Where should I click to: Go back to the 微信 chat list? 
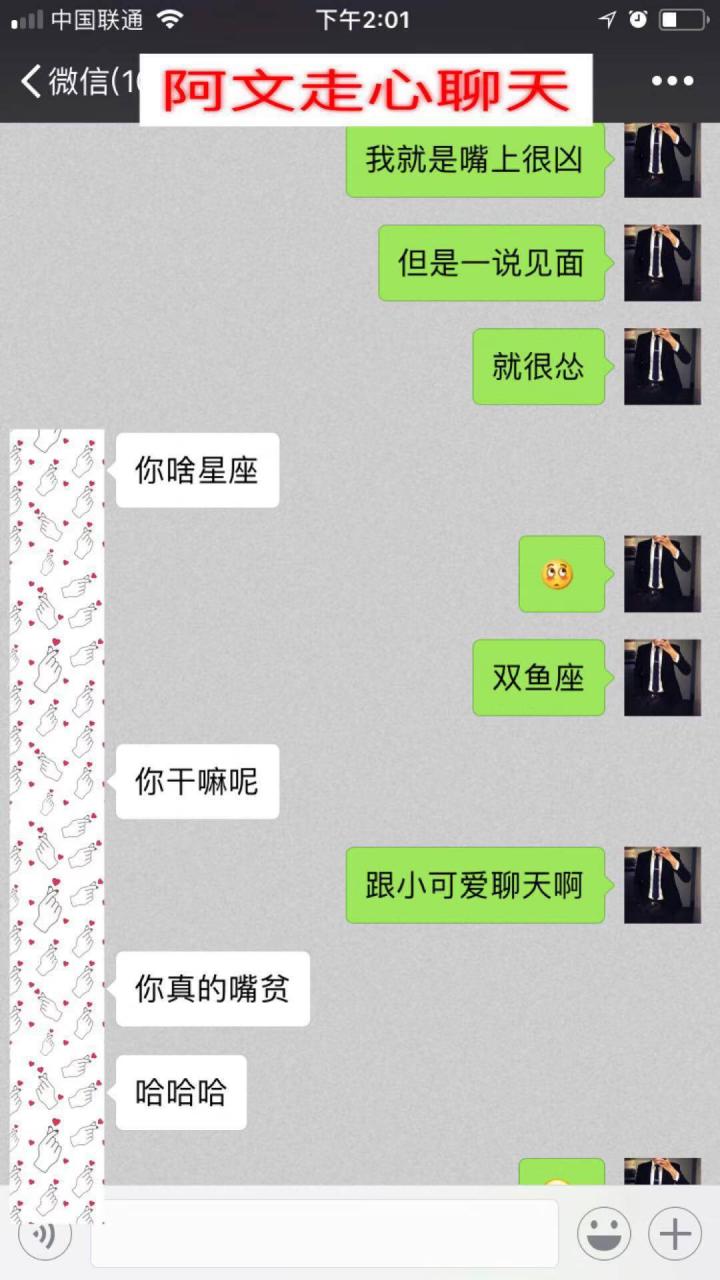pos(70,82)
